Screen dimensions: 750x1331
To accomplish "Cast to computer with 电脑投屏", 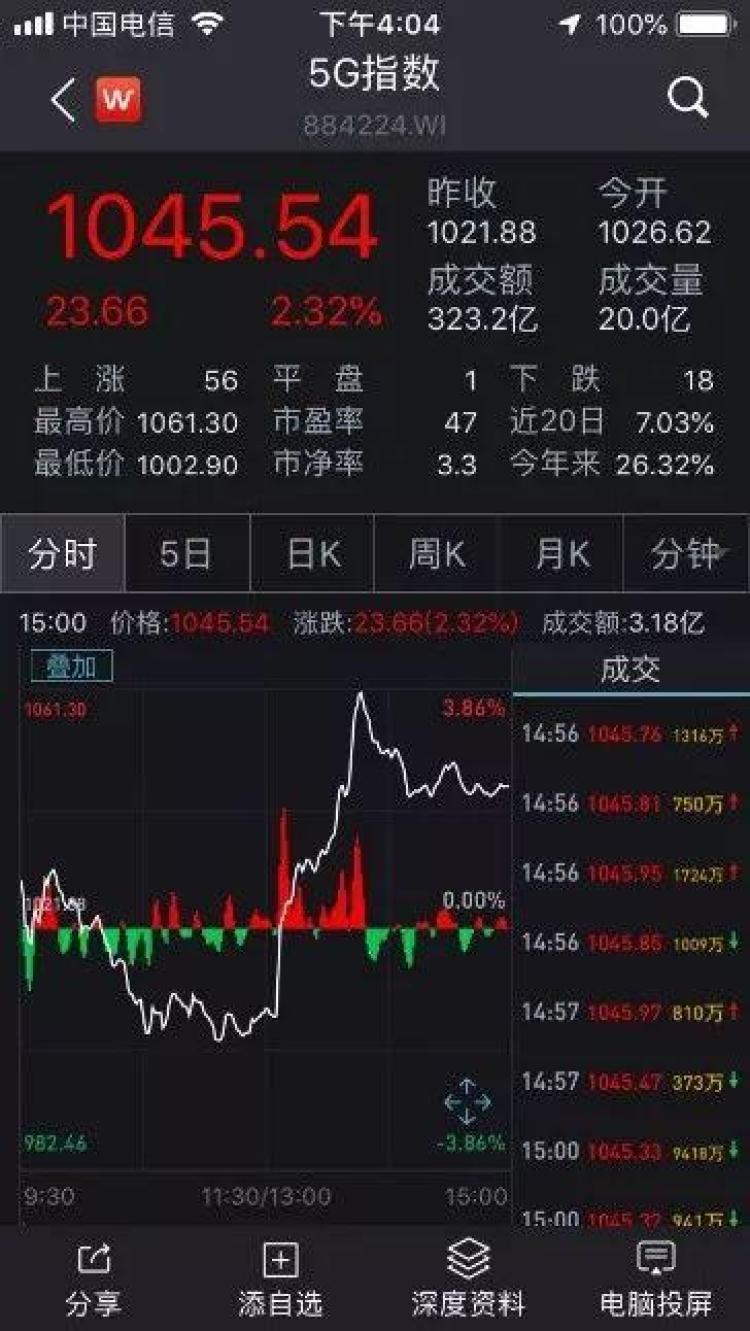I will pyautogui.click(x=656, y=1279).
